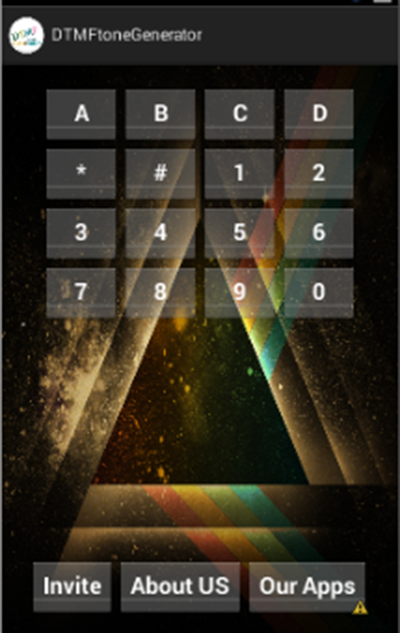Play the tone for digit 3
Viewport: 400px width, 633px height.
pos(81,233)
